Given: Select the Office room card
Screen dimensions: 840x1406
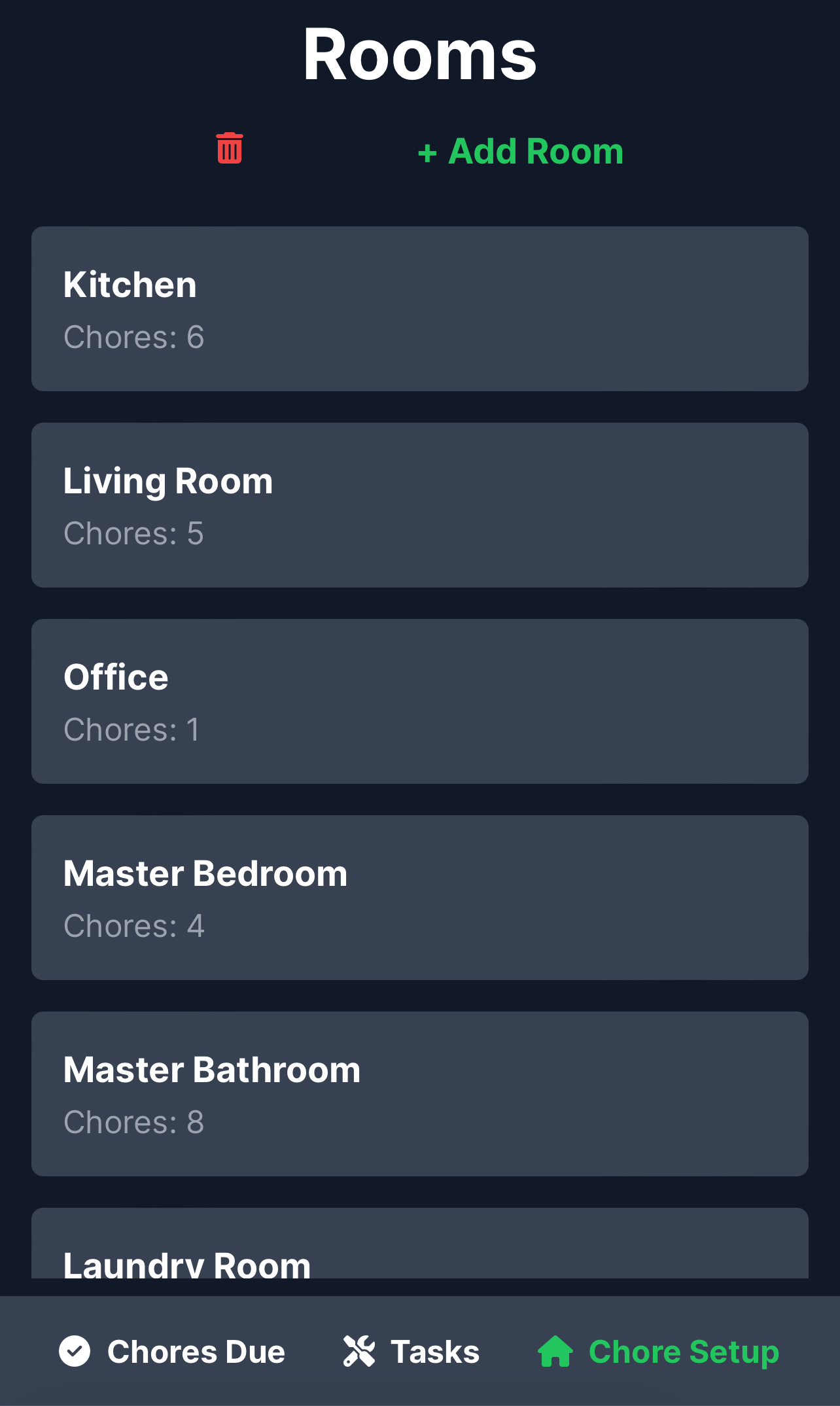Looking at the screenshot, I should (x=420, y=701).
